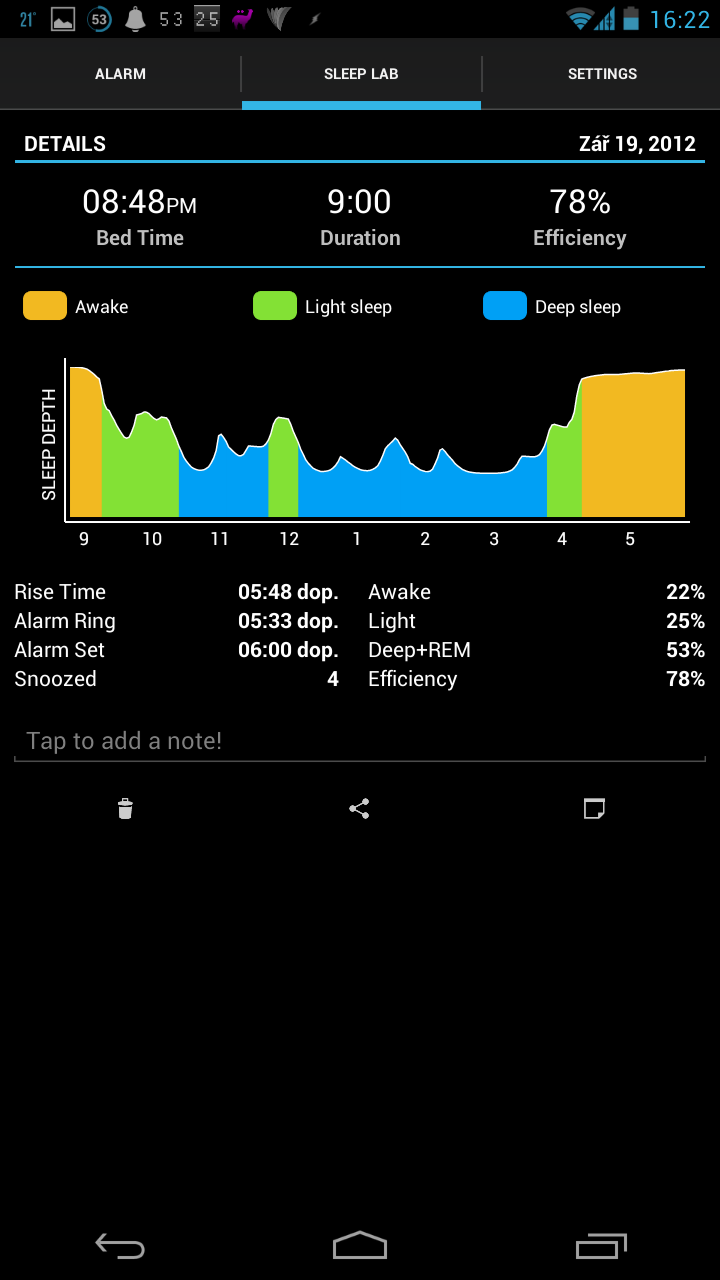Tap the note field to add a note
Image resolution: width=720 pixels, height=1280 pixels.
click(360, 741)
